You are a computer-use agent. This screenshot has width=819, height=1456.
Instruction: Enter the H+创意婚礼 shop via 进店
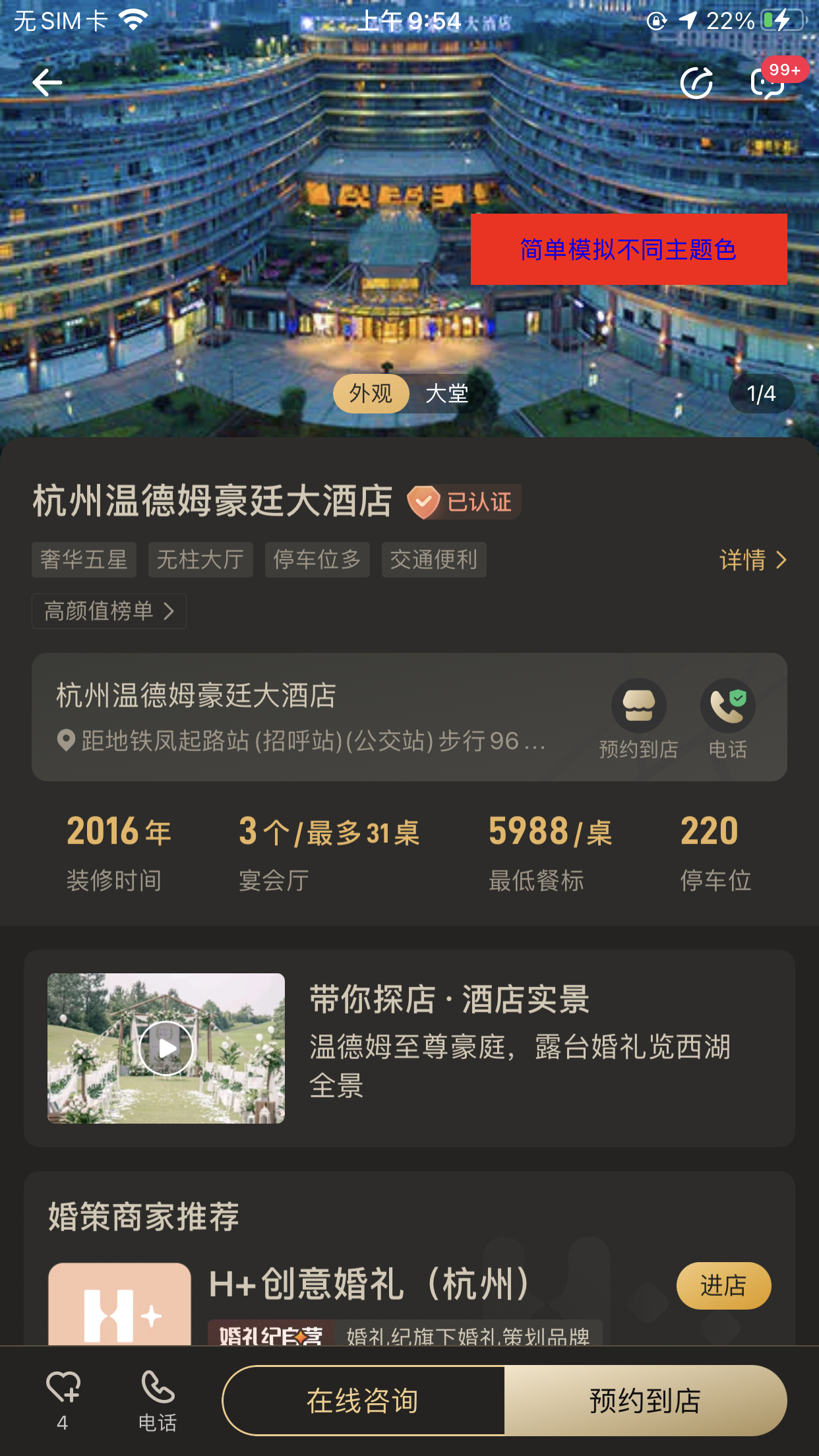click(723, 1285)
